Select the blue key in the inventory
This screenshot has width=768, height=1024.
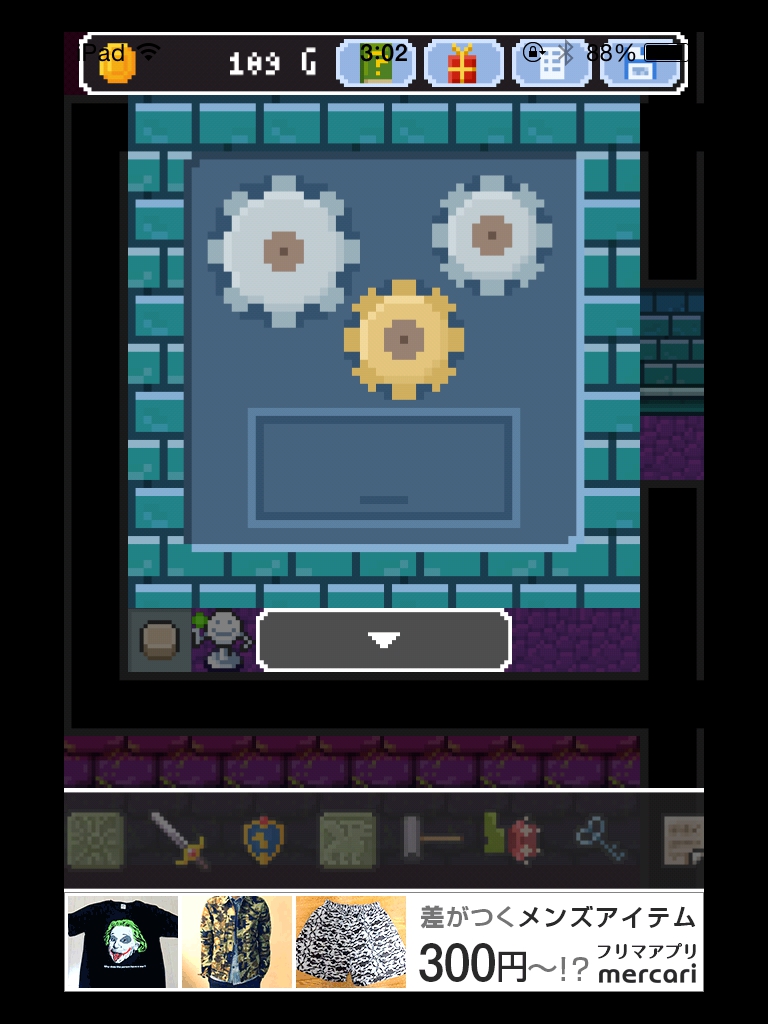(600, 838)
